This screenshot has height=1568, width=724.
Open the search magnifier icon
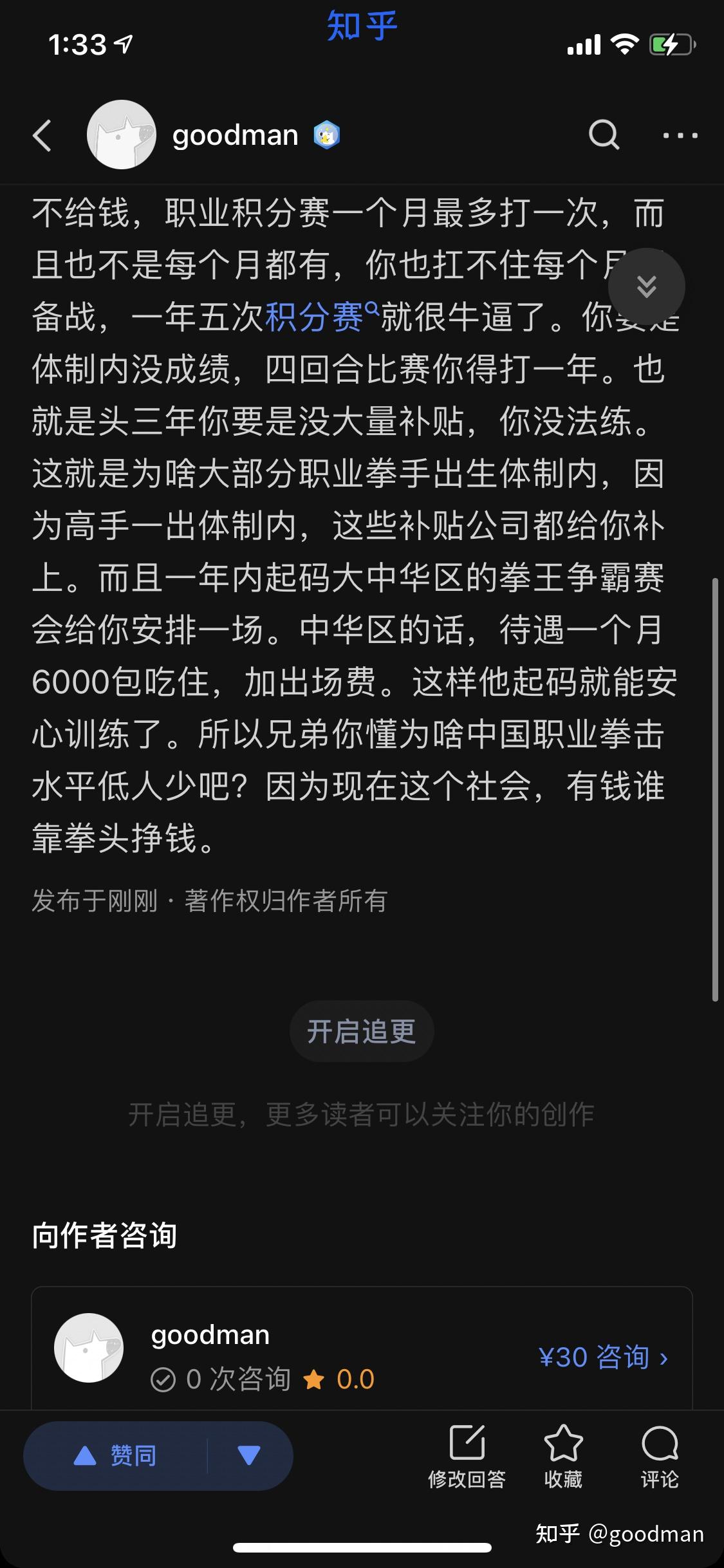pos(604,135)
